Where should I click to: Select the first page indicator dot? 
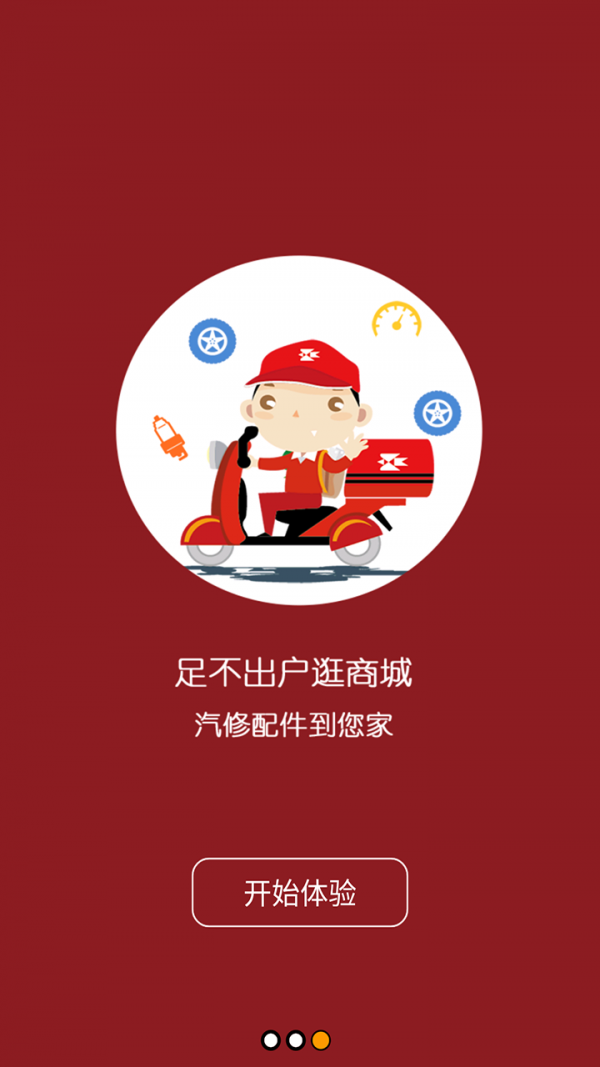(x=271, y=1040)
